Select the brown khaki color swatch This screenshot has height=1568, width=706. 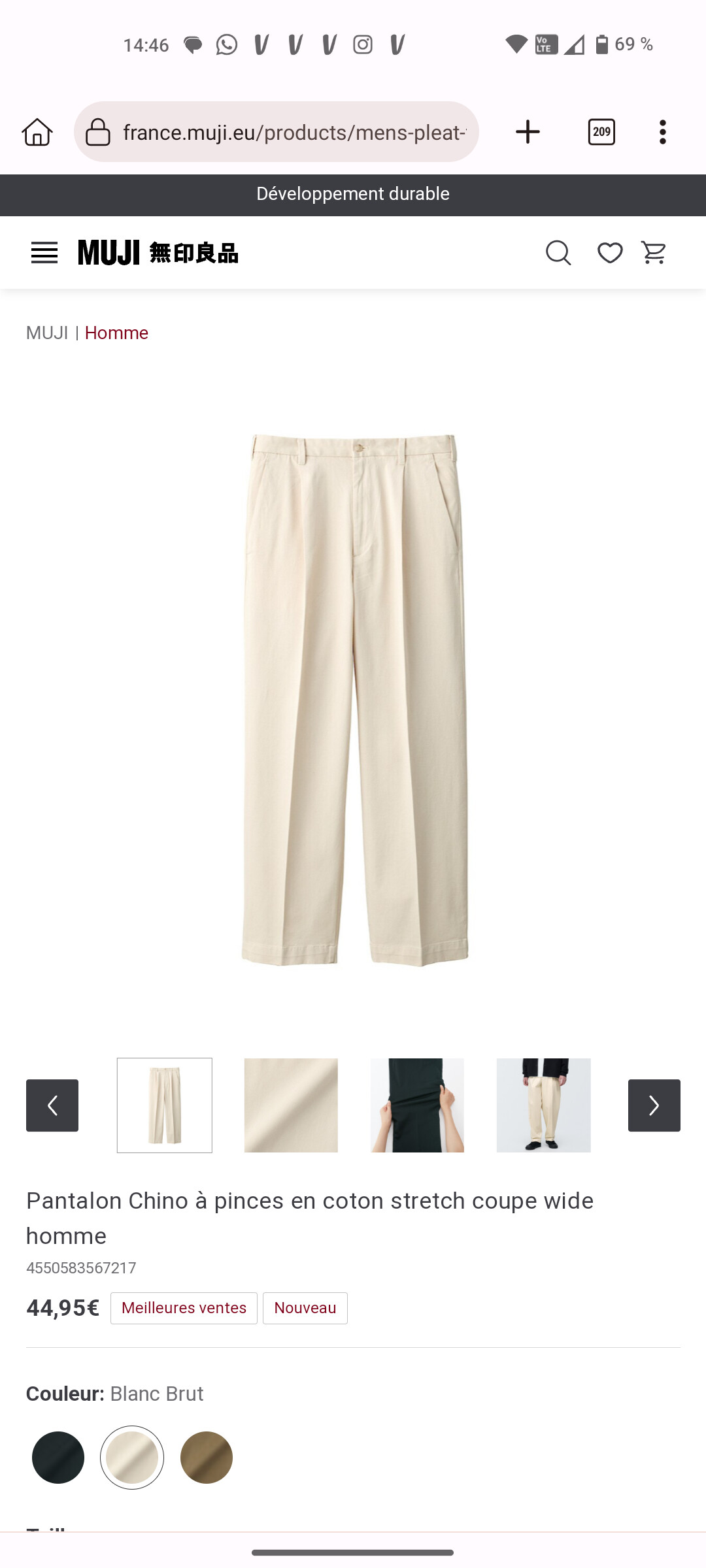point(207,1458)
